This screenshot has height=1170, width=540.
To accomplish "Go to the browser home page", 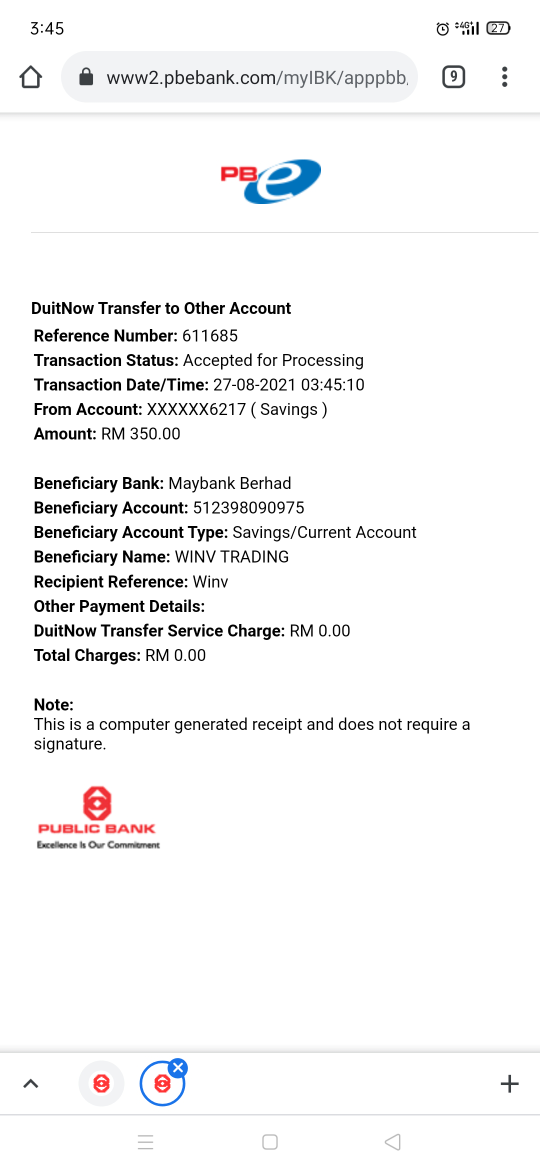I will 30,77.
